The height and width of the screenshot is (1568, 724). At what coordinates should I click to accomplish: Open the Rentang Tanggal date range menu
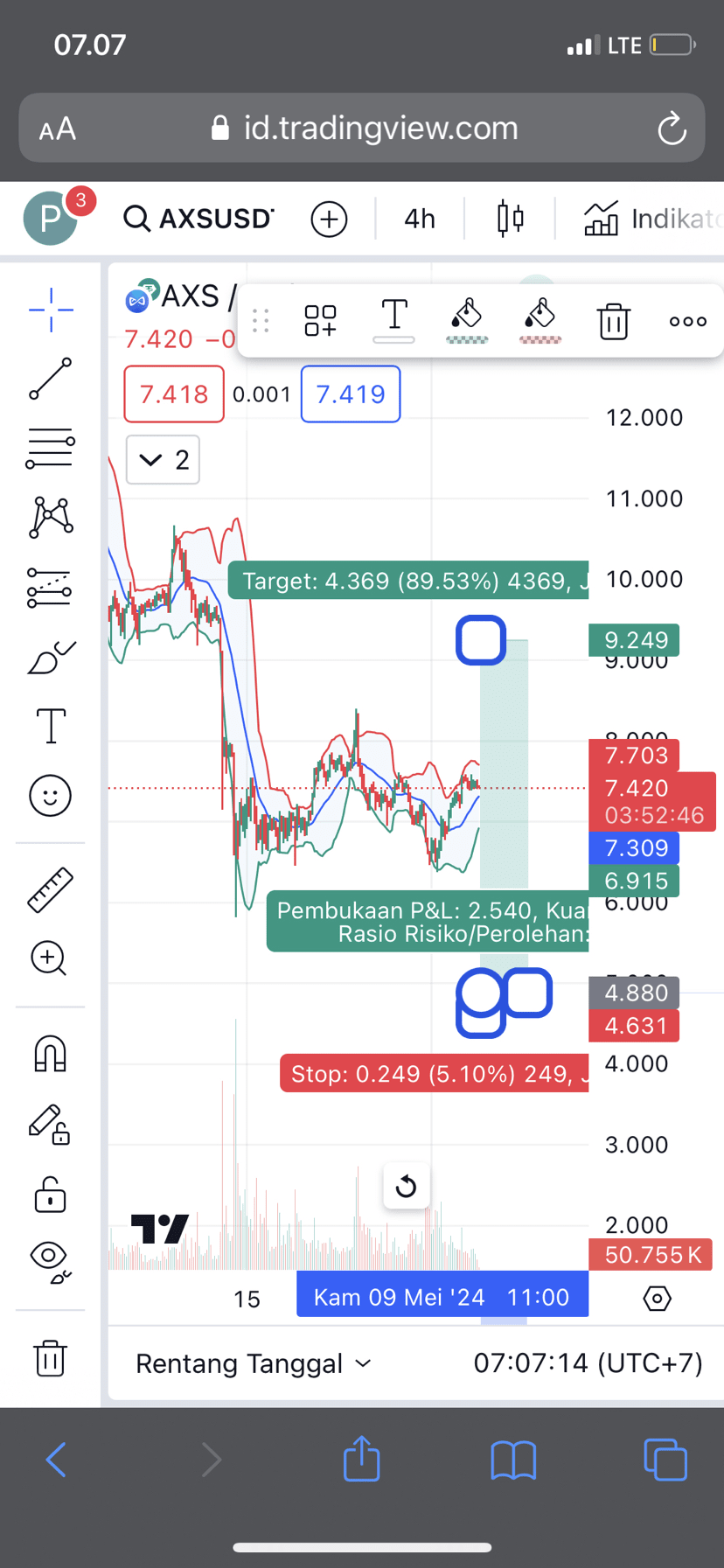(254, 1363)
